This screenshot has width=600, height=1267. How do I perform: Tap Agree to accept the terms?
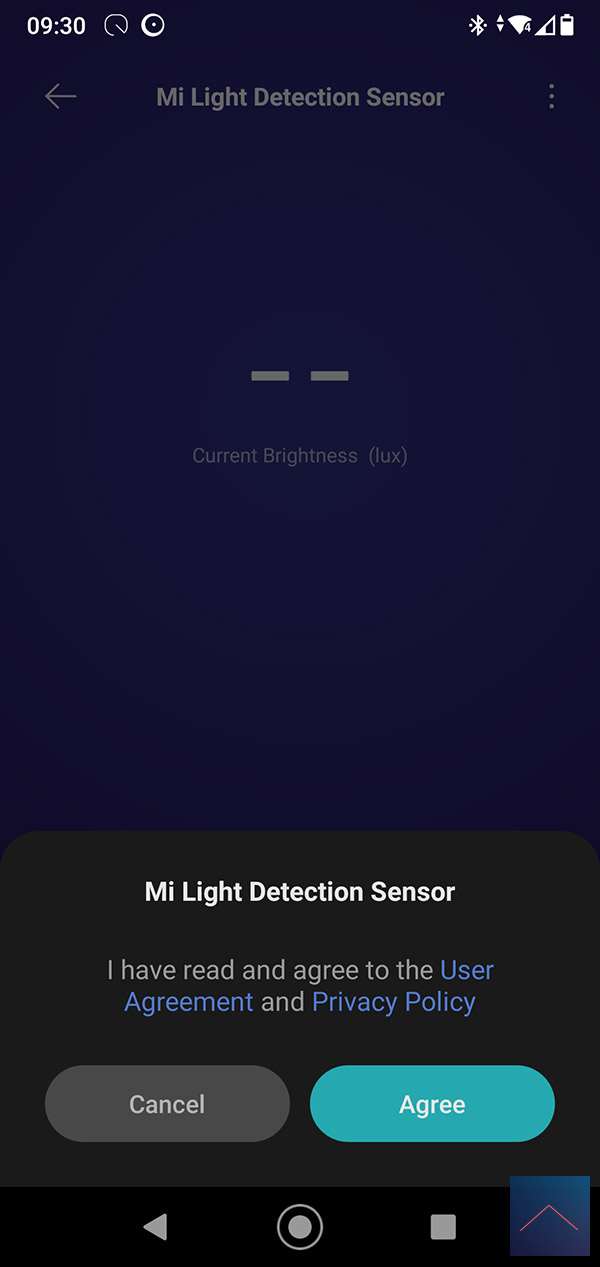[x=432, y=1104]
